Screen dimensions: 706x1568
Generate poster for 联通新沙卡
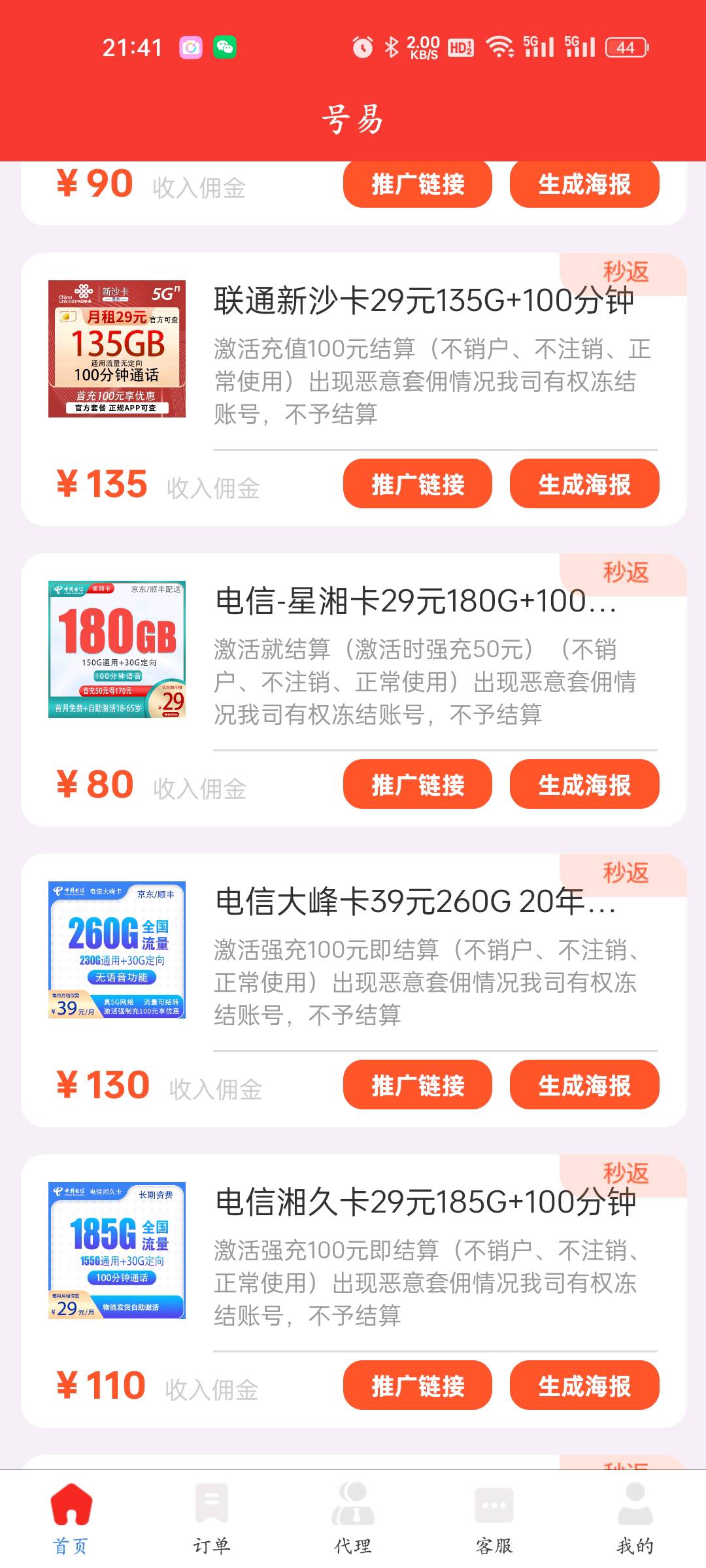584,484
